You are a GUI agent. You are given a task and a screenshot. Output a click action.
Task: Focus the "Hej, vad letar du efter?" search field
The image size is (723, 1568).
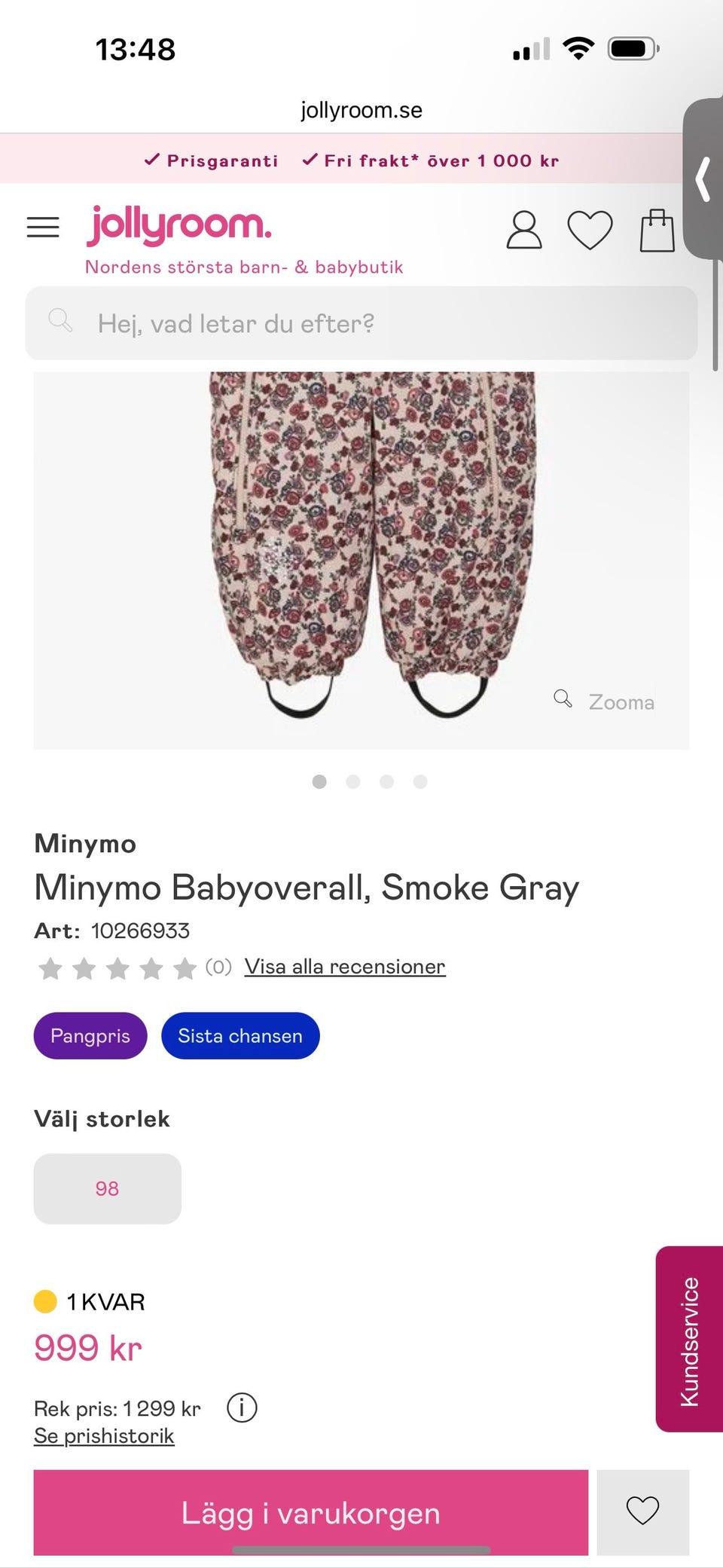tap(361, 323)
